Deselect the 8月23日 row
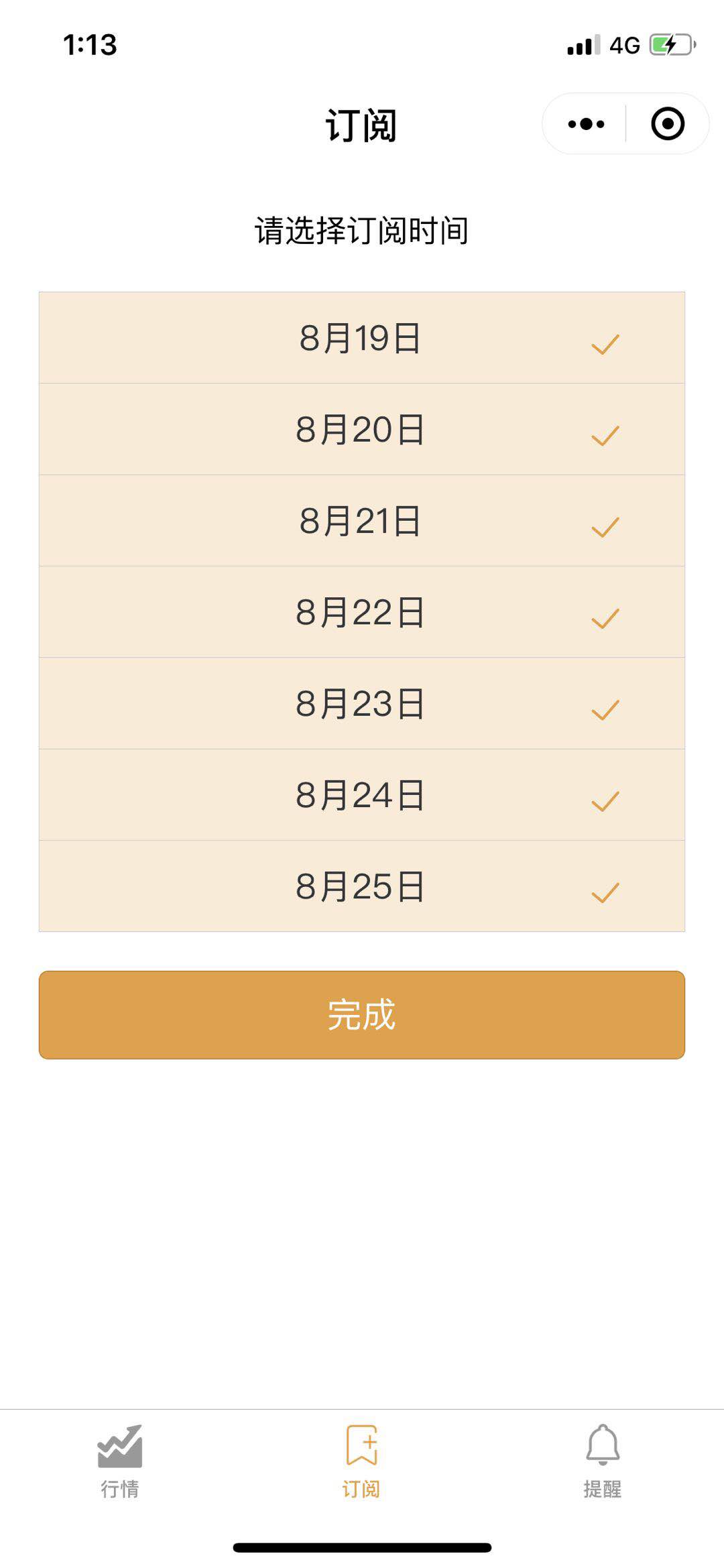724x1568 pixels. (362, 703)
